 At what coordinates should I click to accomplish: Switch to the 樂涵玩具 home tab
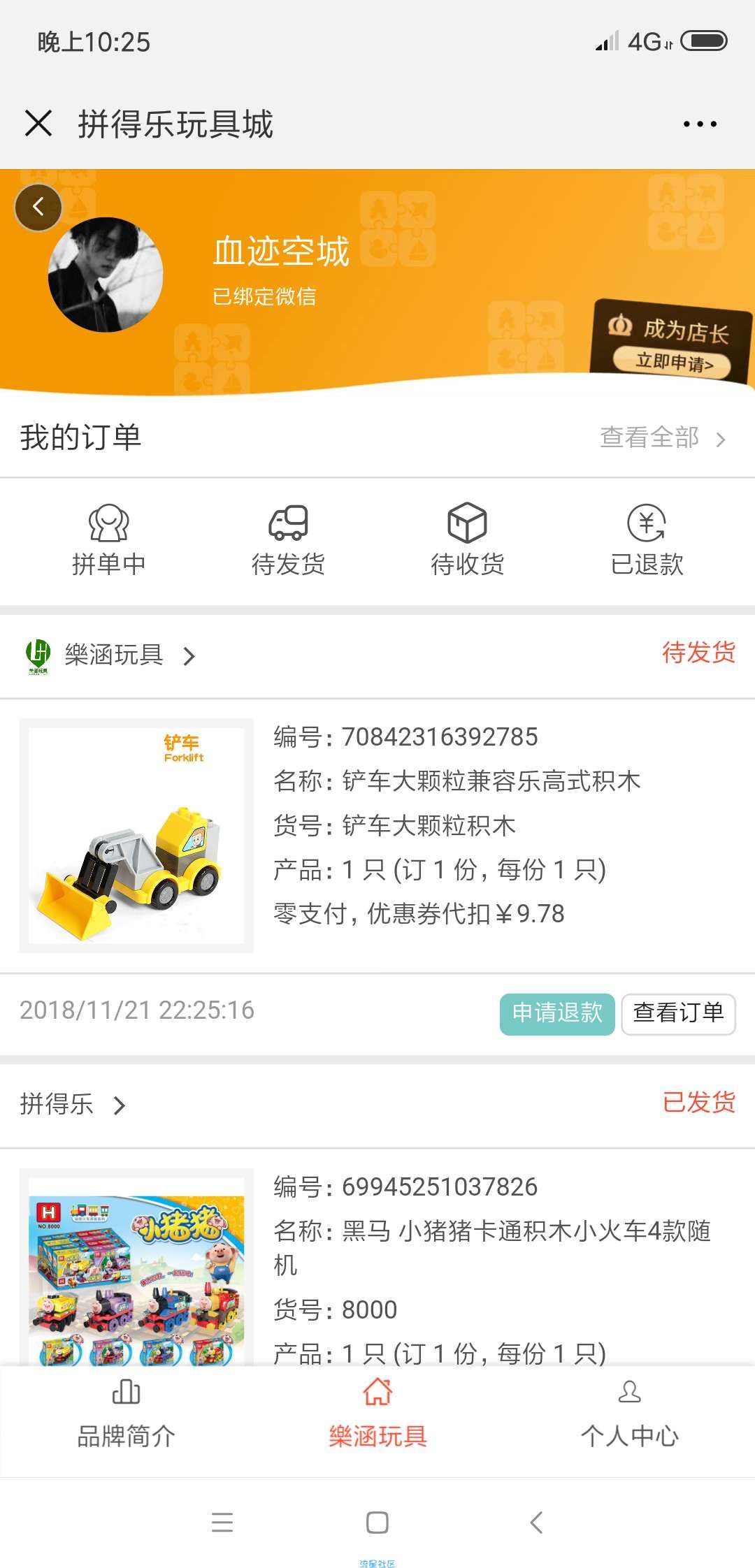[x=377, y=1419]
